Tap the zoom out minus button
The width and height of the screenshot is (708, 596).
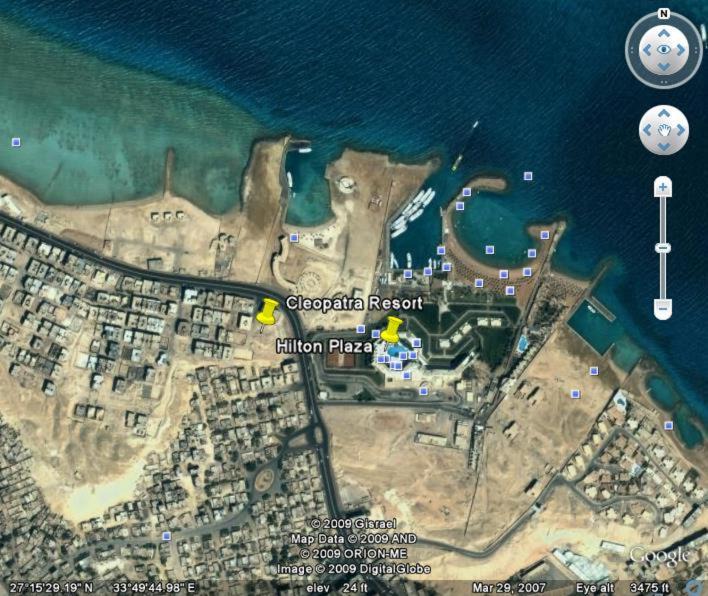tap(663, 309)
